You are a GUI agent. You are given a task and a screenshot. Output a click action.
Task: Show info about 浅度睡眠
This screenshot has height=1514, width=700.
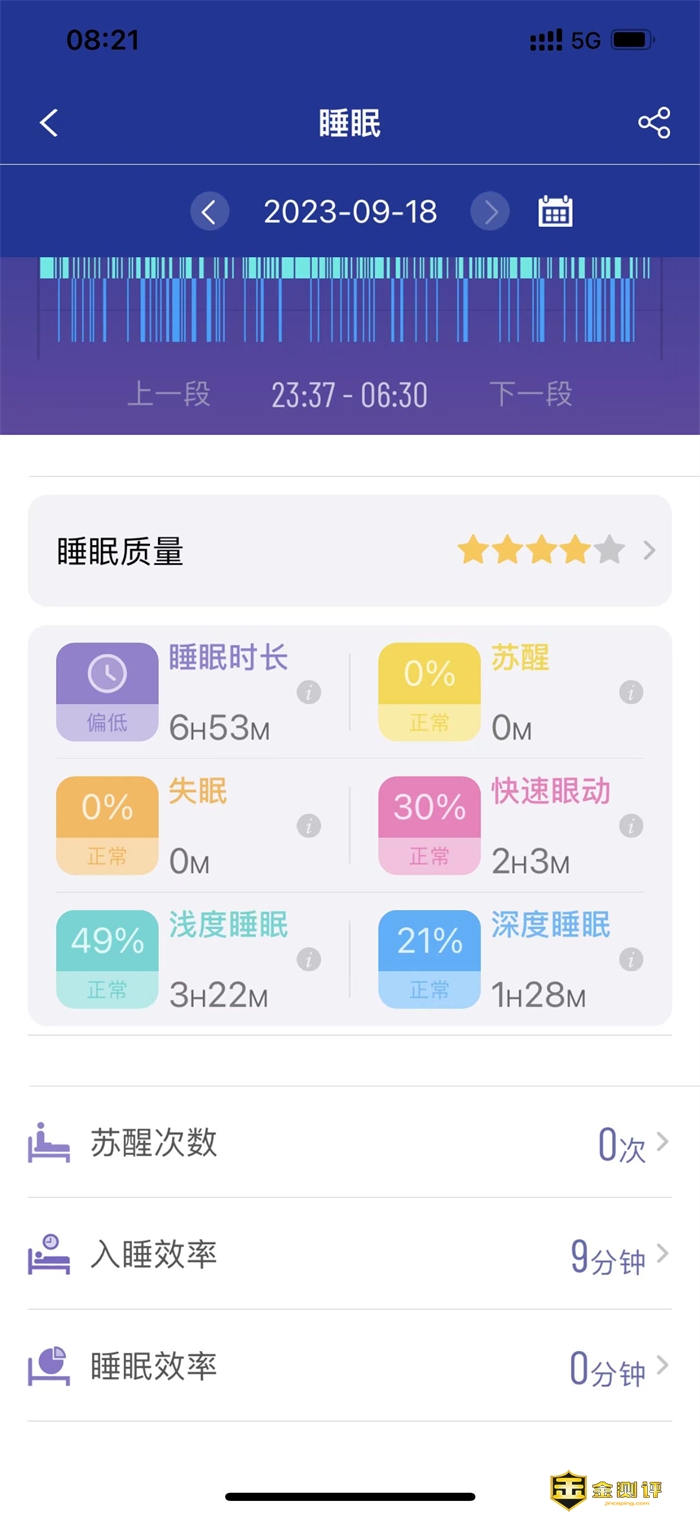(309, 960)
